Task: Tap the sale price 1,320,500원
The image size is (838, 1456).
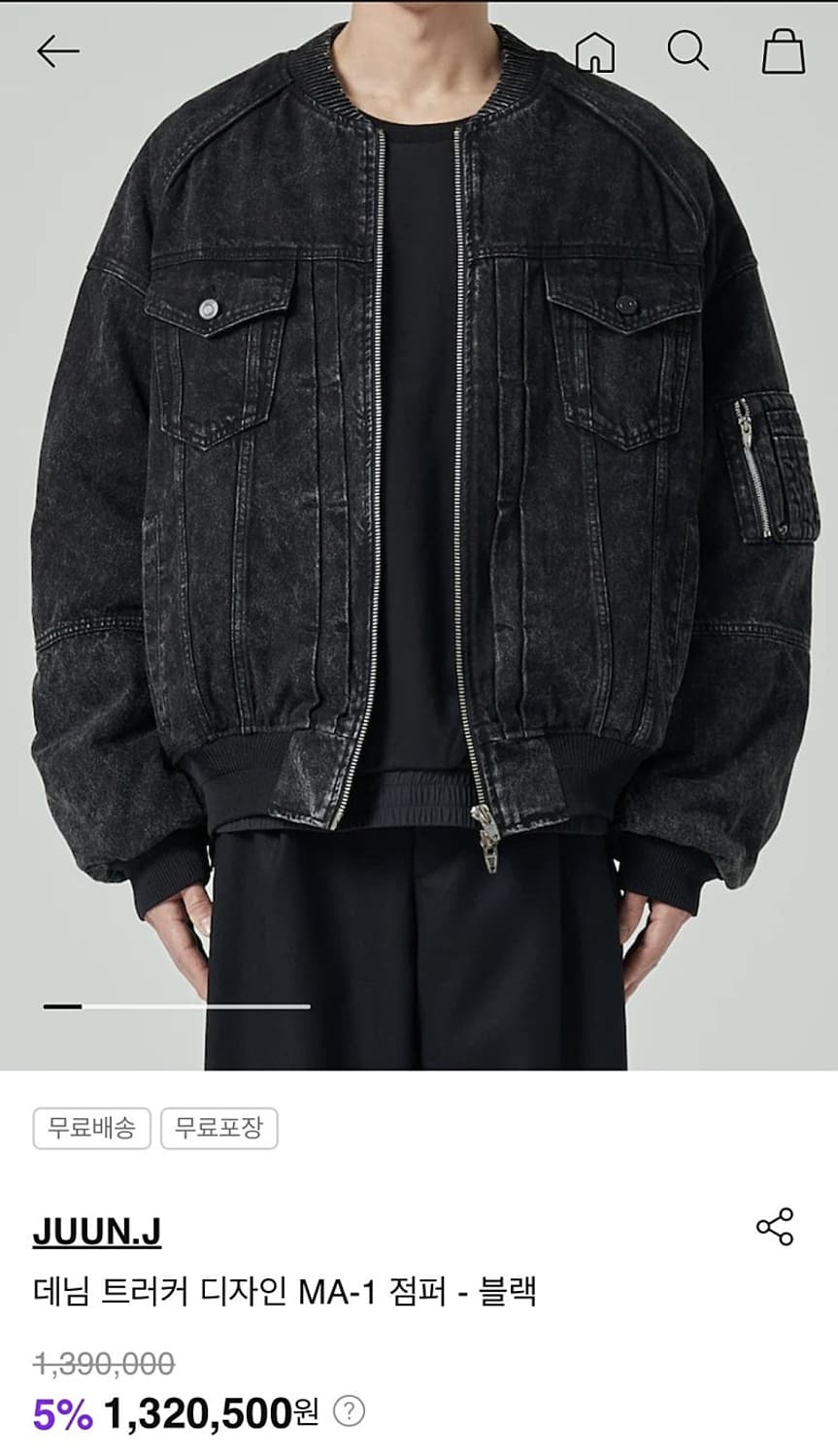Action: [210, 1416]
